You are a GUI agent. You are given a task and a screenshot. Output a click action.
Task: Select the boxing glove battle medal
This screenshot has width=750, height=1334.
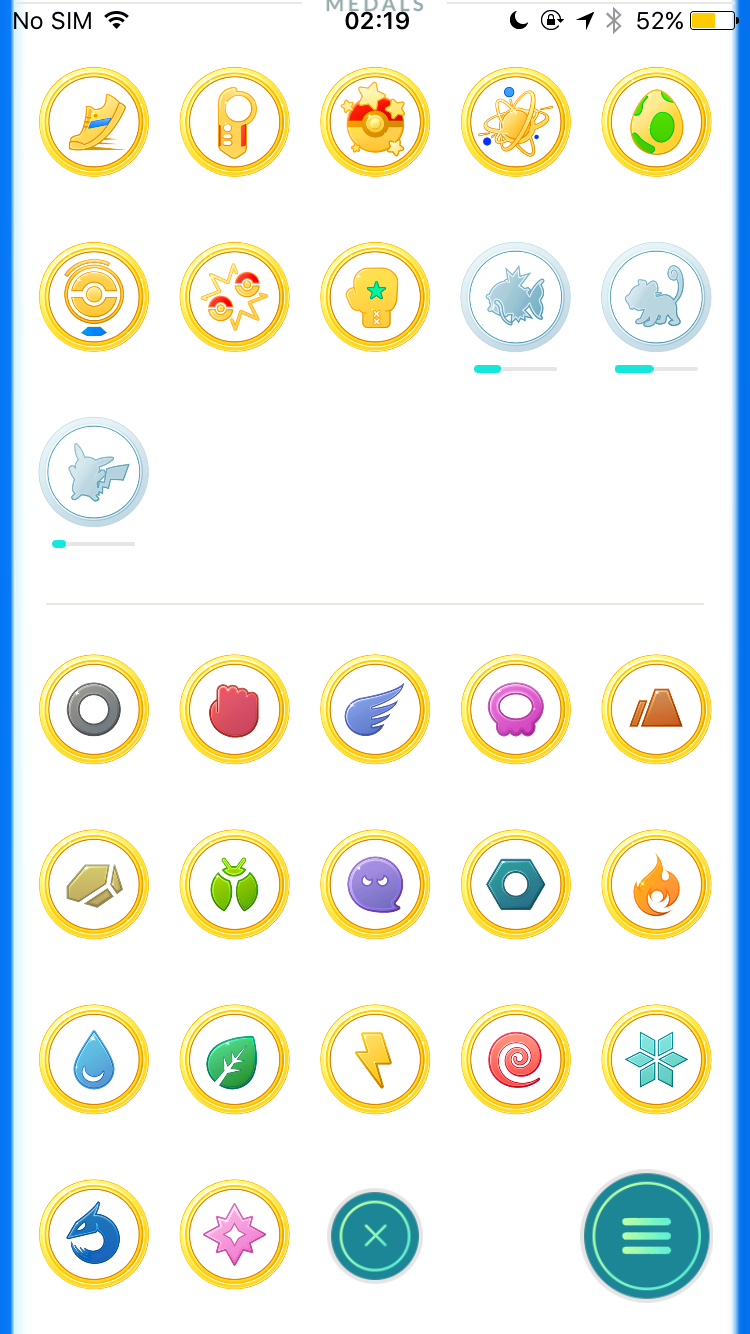[x=375, y=297]
